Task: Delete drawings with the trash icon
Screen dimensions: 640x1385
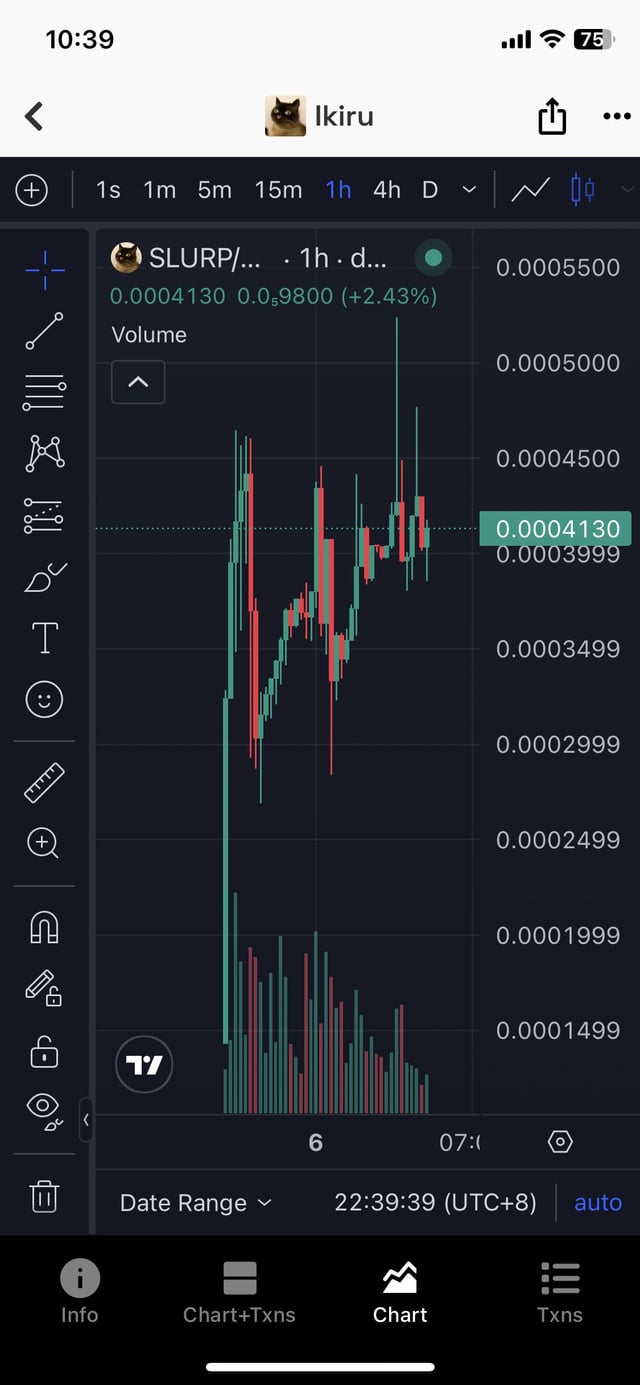Action: [44, 1196]
